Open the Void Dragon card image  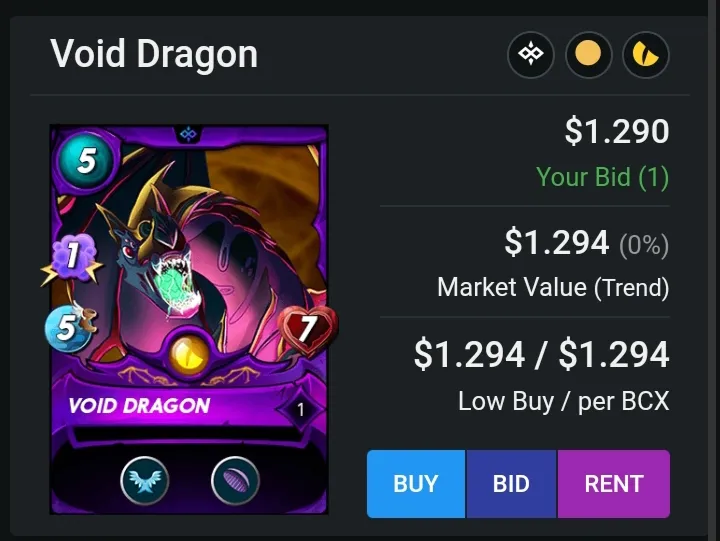tap(189, 318)
